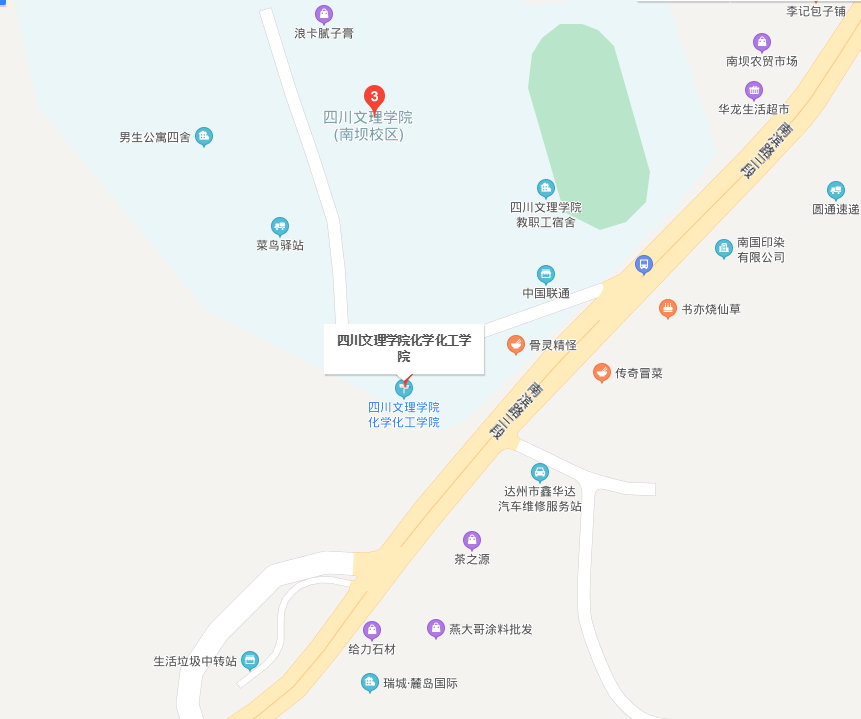Open the 生活垃圾中转站 marker
861x719 pixels.
point(250,661)
